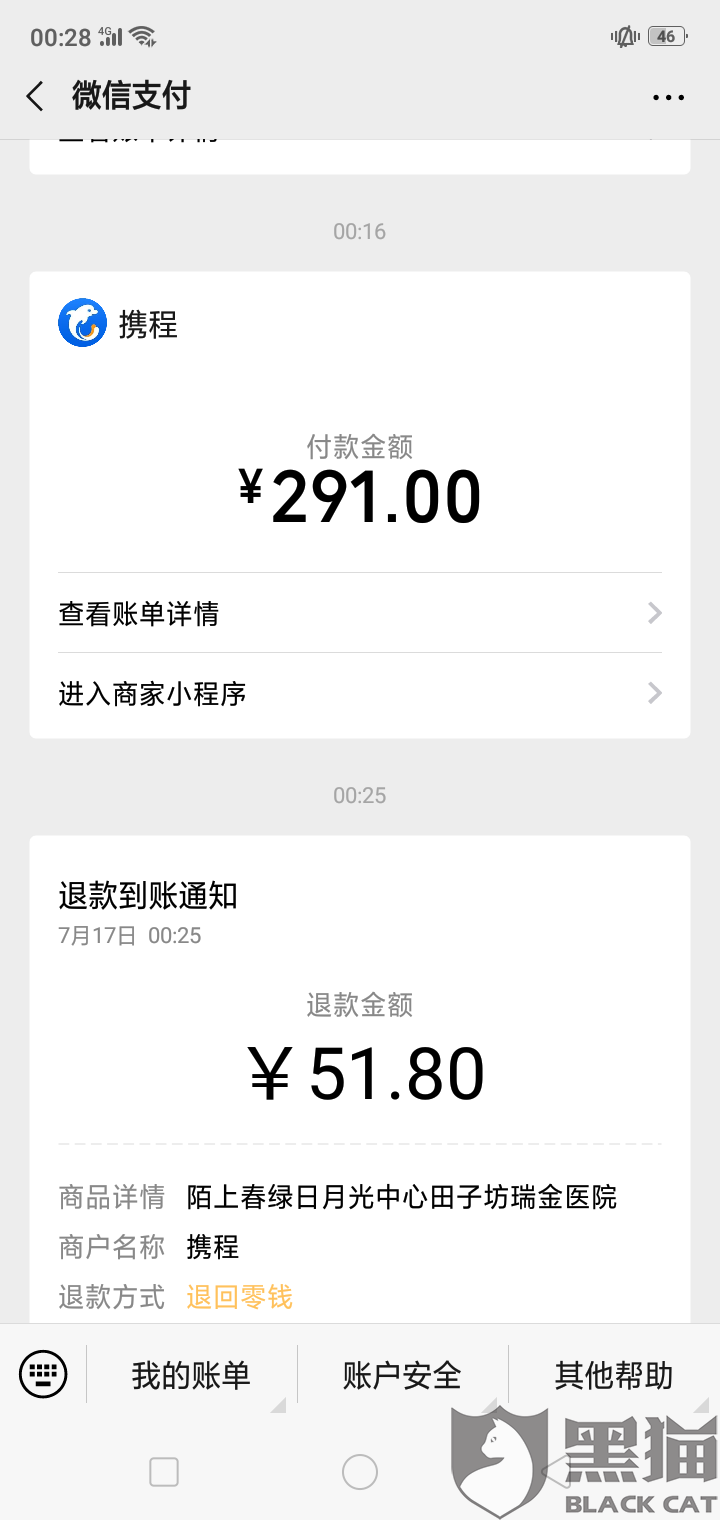Enter 进入商家小程序 merchant mini program

pos(360,693)
